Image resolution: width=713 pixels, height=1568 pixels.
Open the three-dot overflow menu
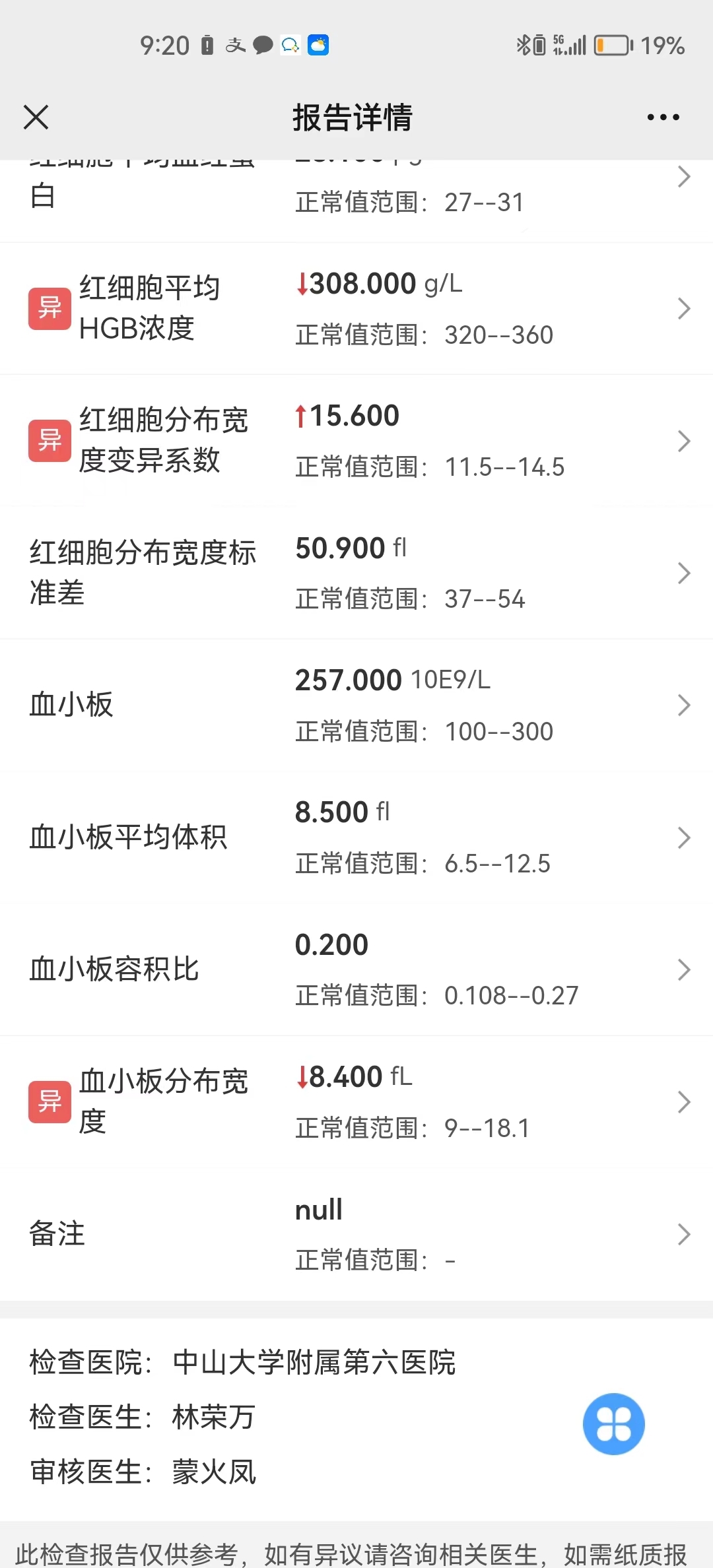[663, 117]
